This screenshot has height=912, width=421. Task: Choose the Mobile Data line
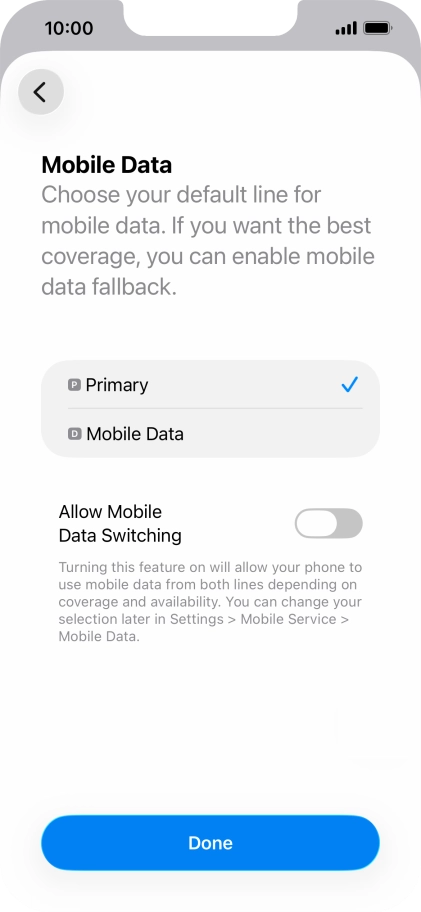coord(210,433)
